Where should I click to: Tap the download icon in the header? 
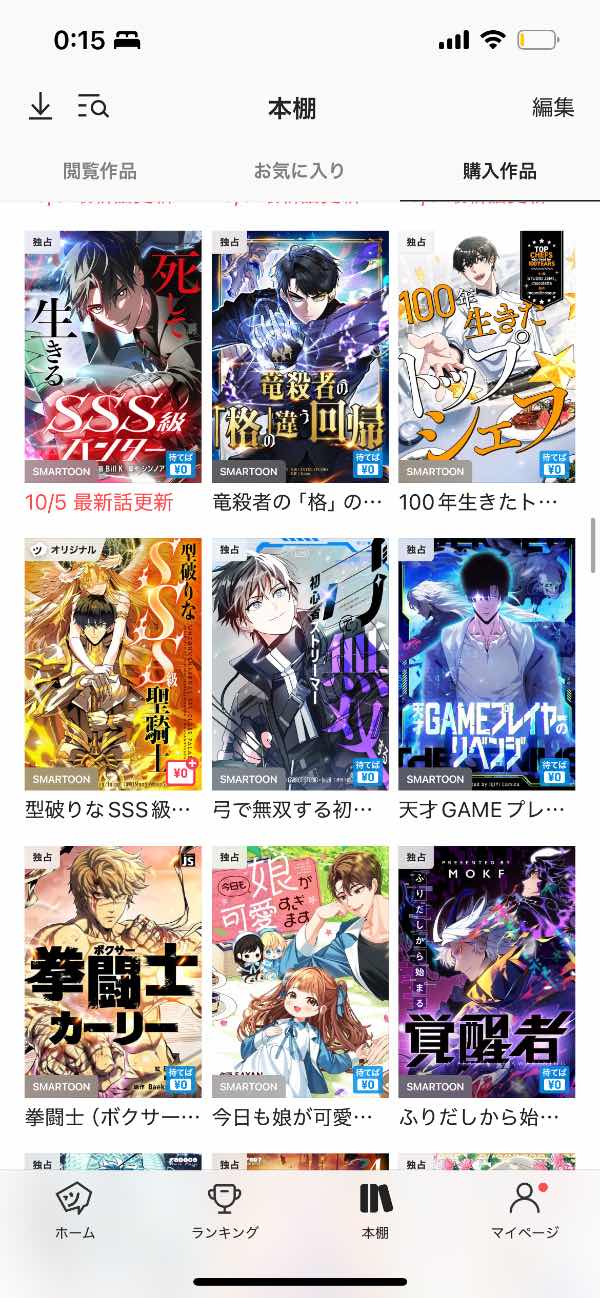click(x=40, y=106)
